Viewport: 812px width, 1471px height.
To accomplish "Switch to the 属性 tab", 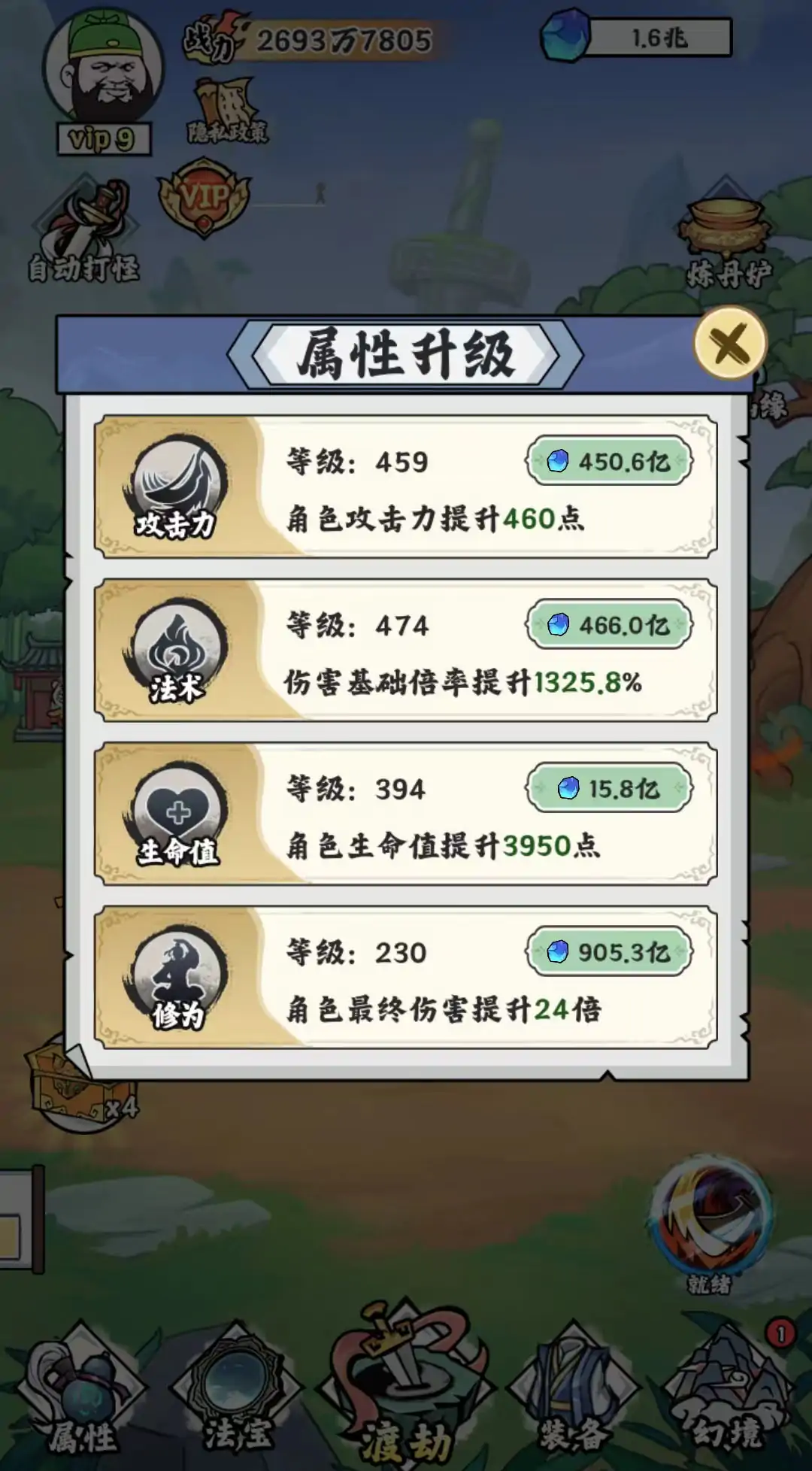I will pos(83,1397).
